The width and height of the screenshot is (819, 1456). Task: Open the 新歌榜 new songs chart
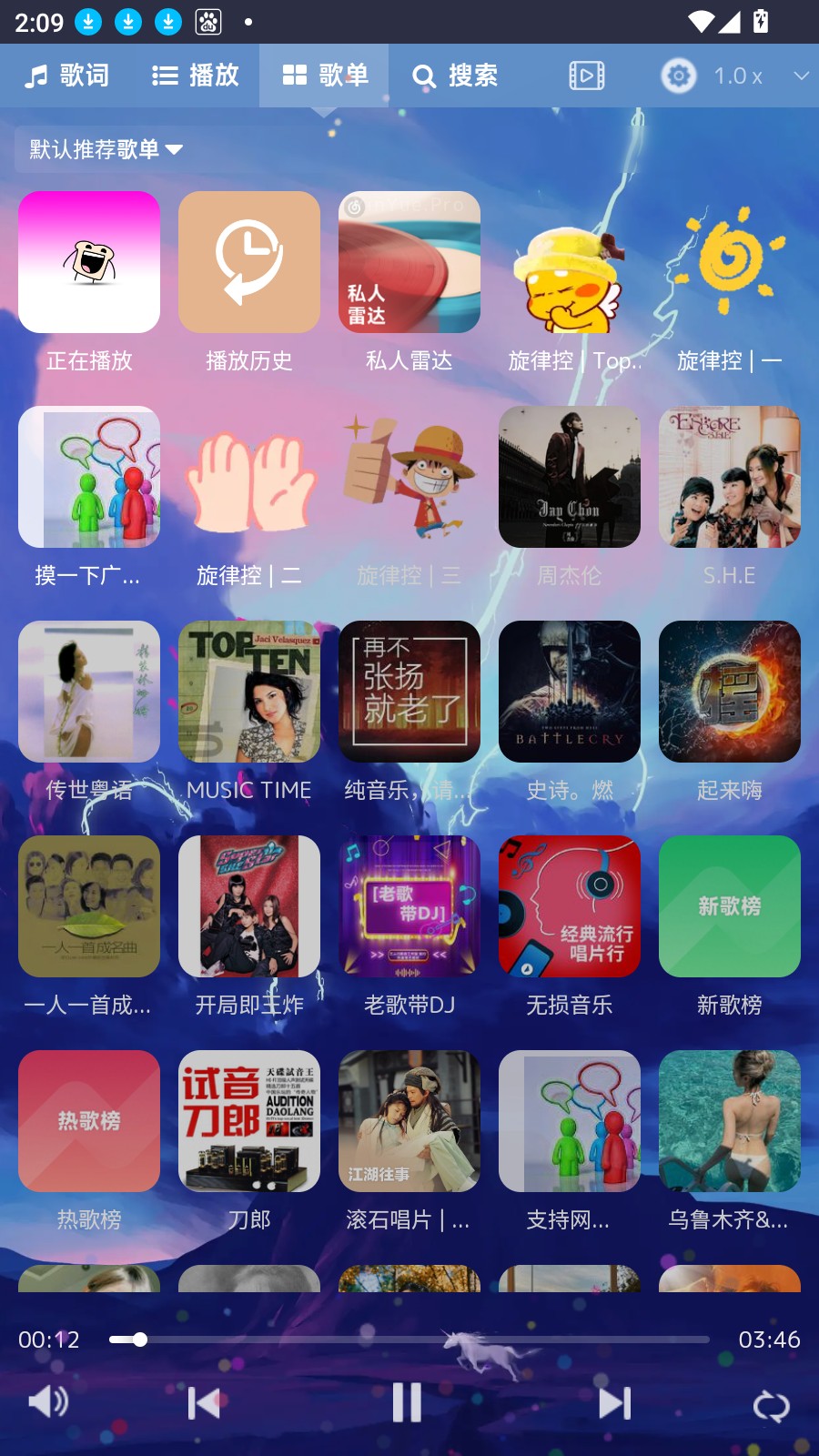pos(730,906)
